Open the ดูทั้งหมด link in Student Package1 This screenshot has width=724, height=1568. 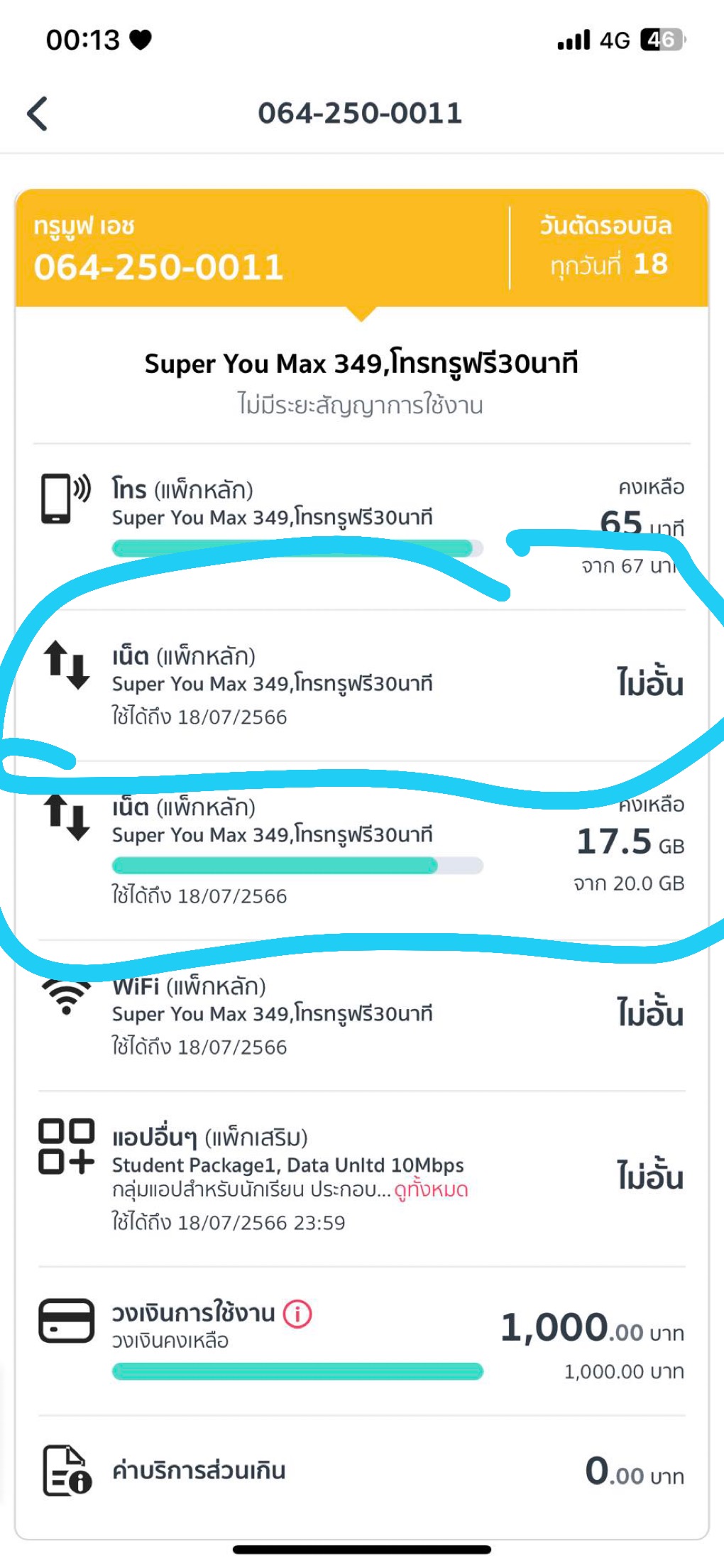431,1189
